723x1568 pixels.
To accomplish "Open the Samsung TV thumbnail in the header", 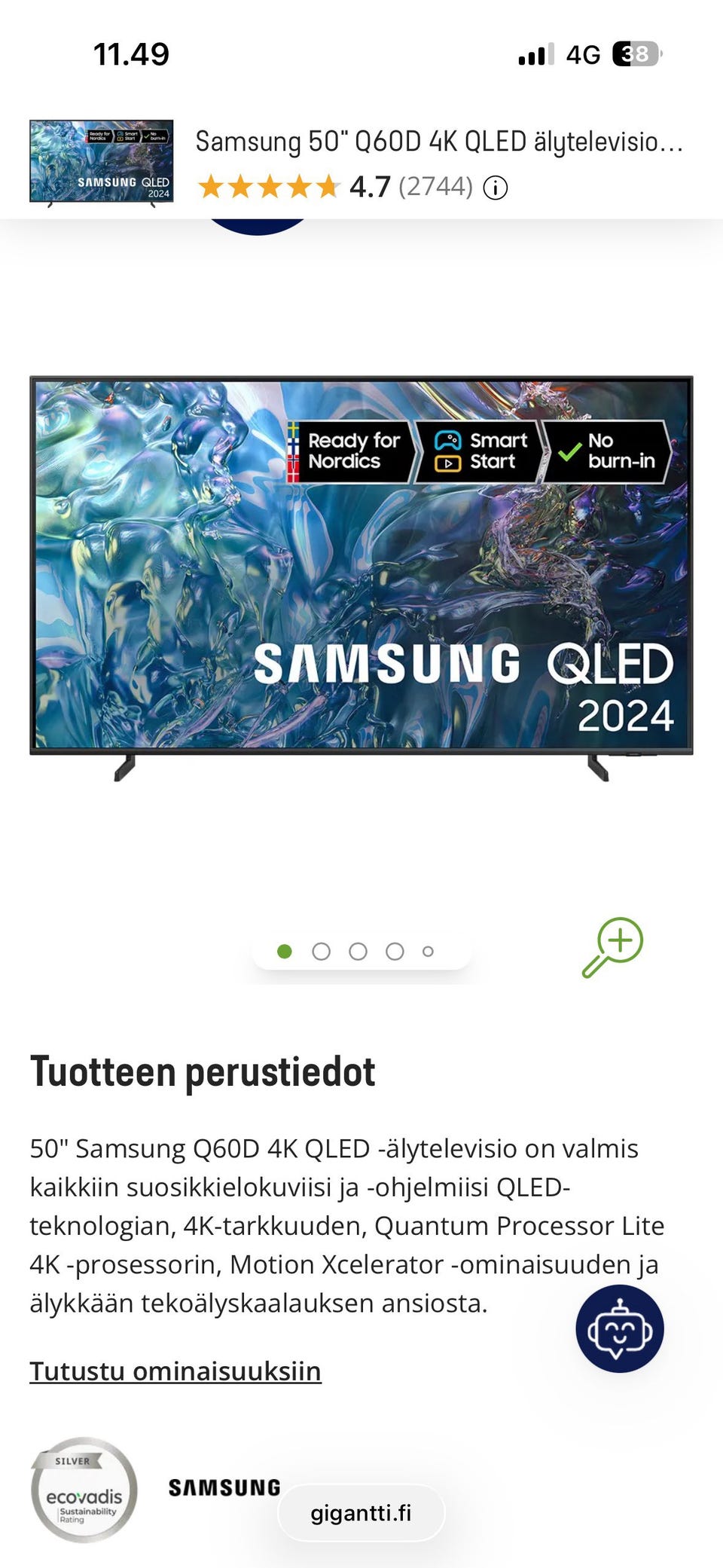I will click(x=102, y=162).
